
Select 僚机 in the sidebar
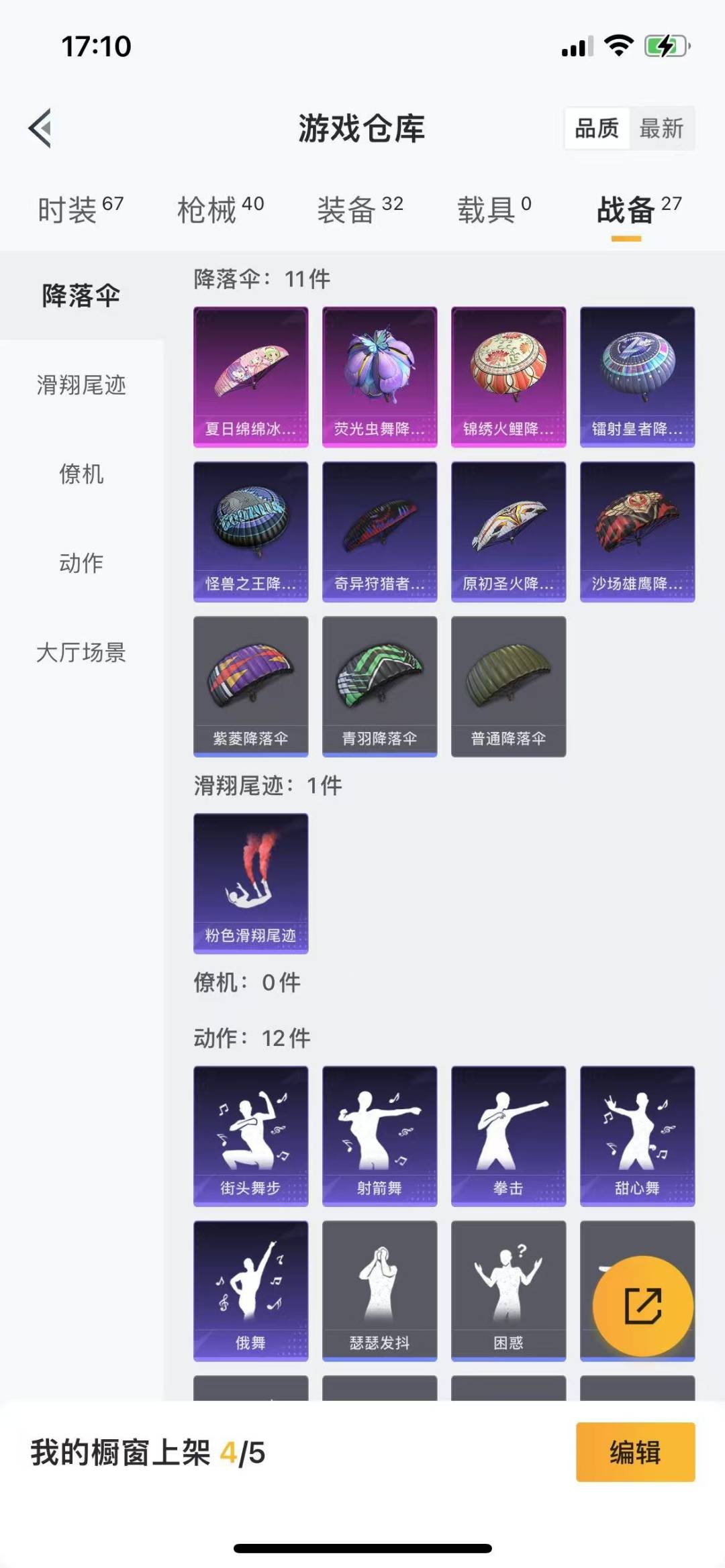(x=81, y=474)
